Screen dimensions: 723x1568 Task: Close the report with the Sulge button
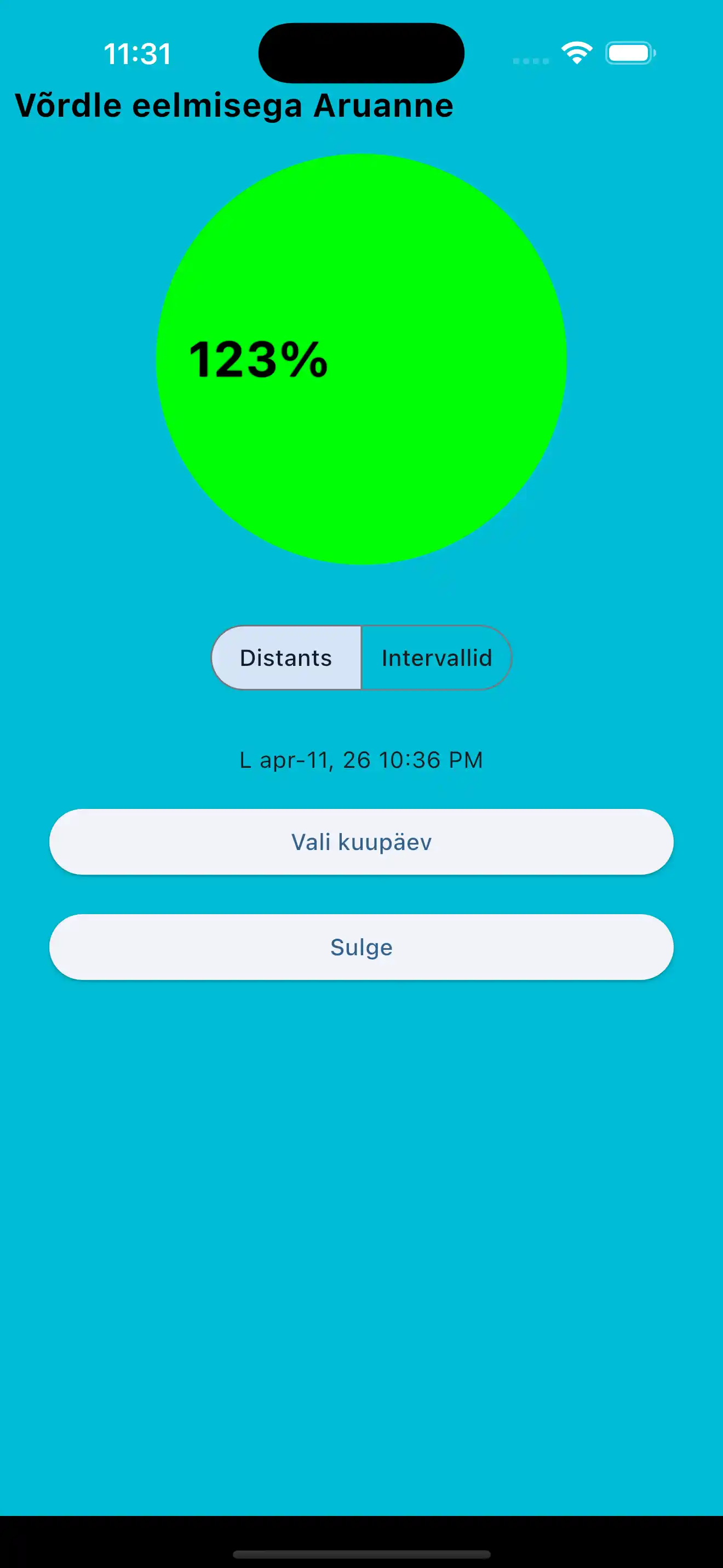point(361,946)
